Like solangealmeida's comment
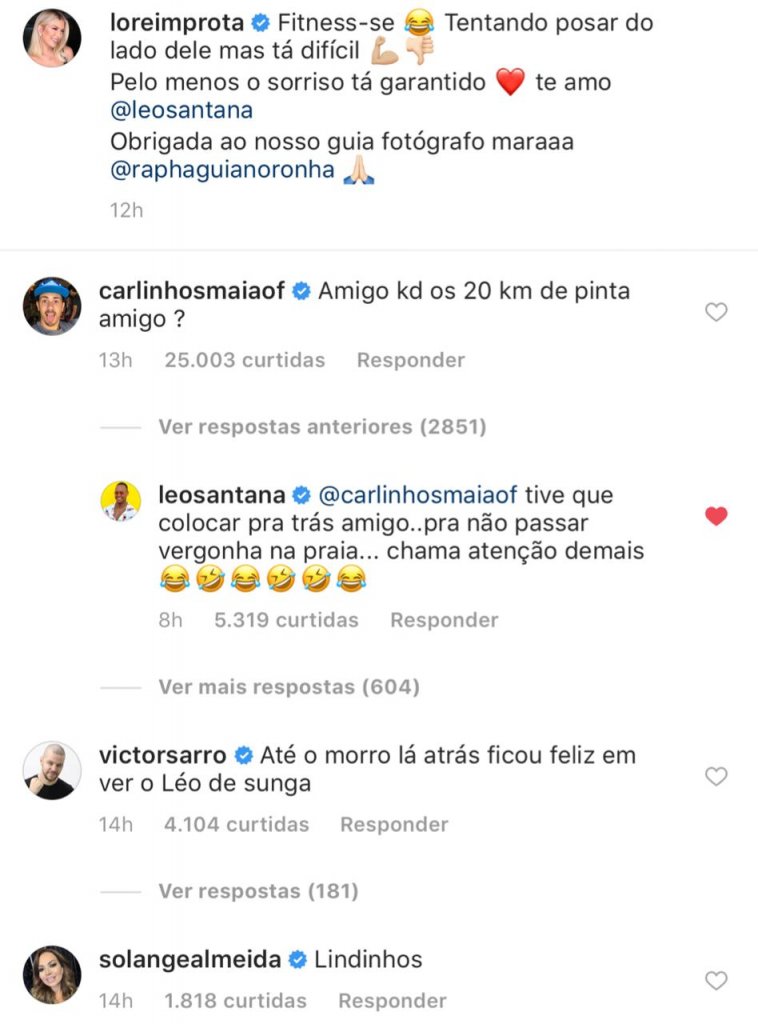Image resolution: width=758 pixels, height=1024 pixels. point(716,981)
